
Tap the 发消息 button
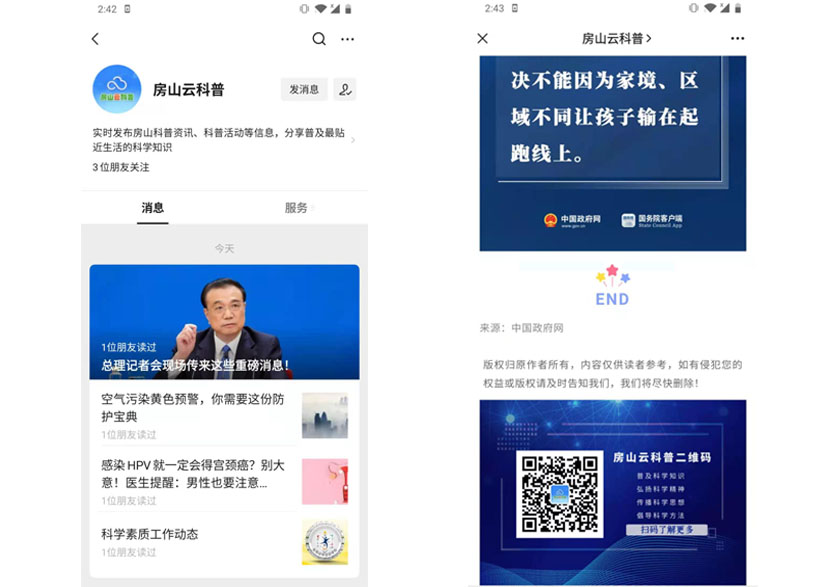(304, 89)
